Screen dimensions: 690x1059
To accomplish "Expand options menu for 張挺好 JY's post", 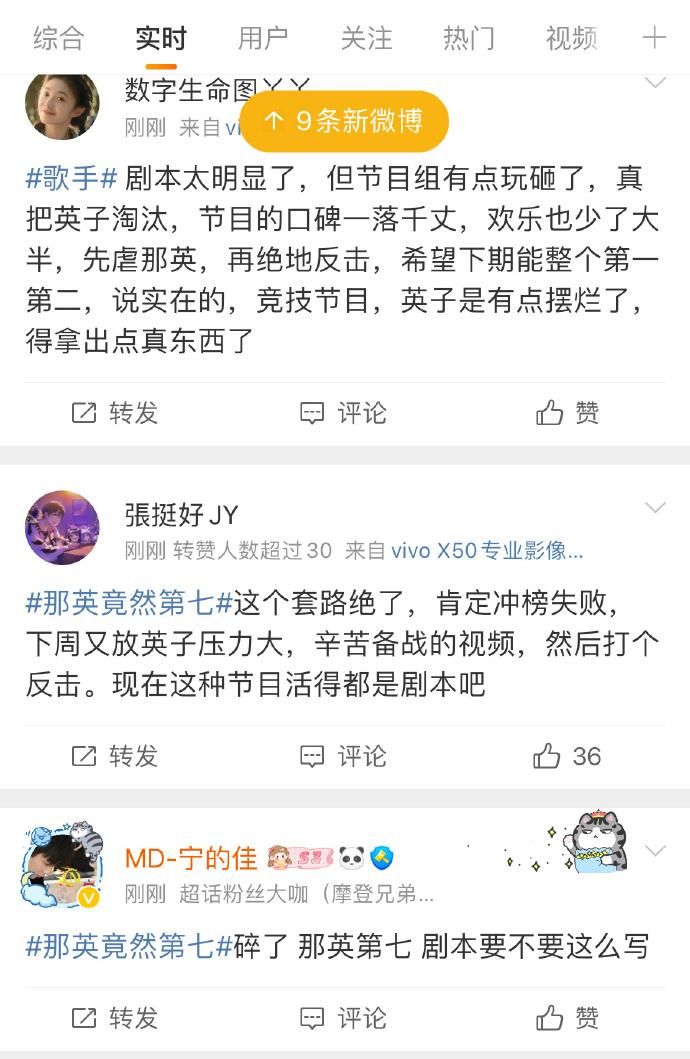I will [x=655, y=508].
